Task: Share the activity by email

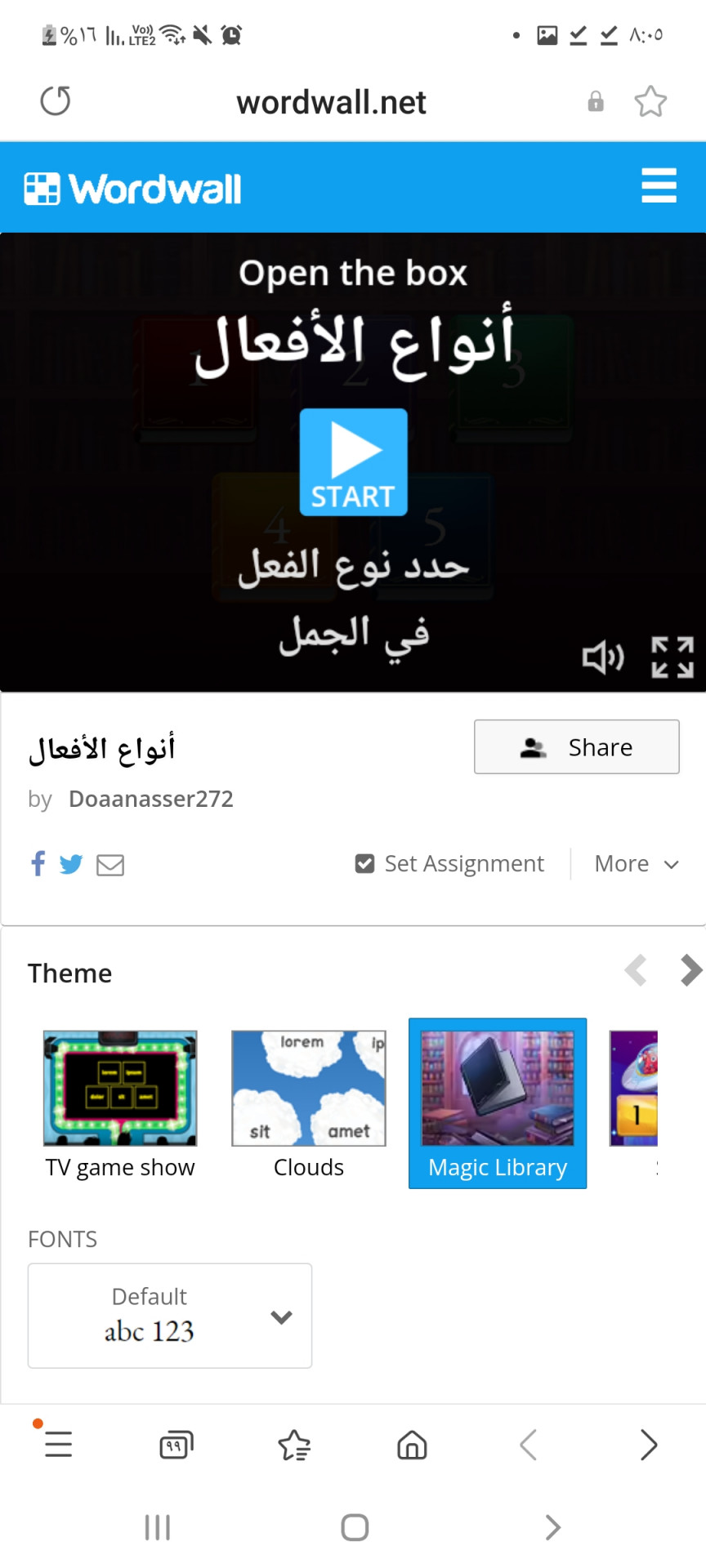Action: coord(110,865)
